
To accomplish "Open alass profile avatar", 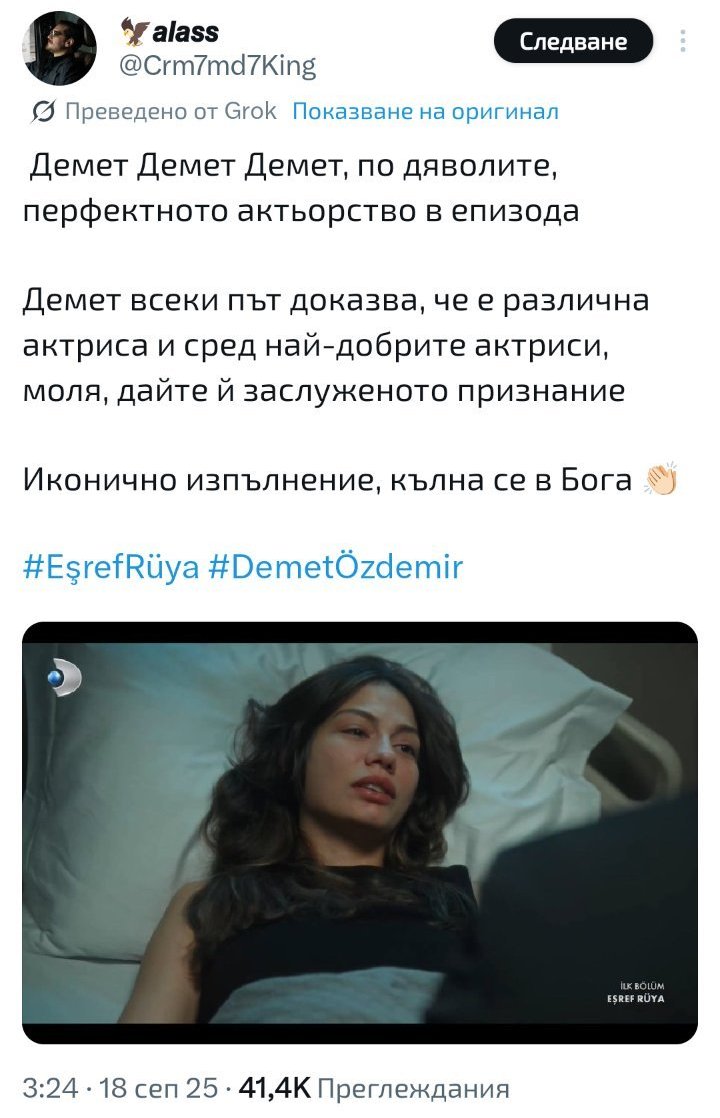I will tap(59, 48).
